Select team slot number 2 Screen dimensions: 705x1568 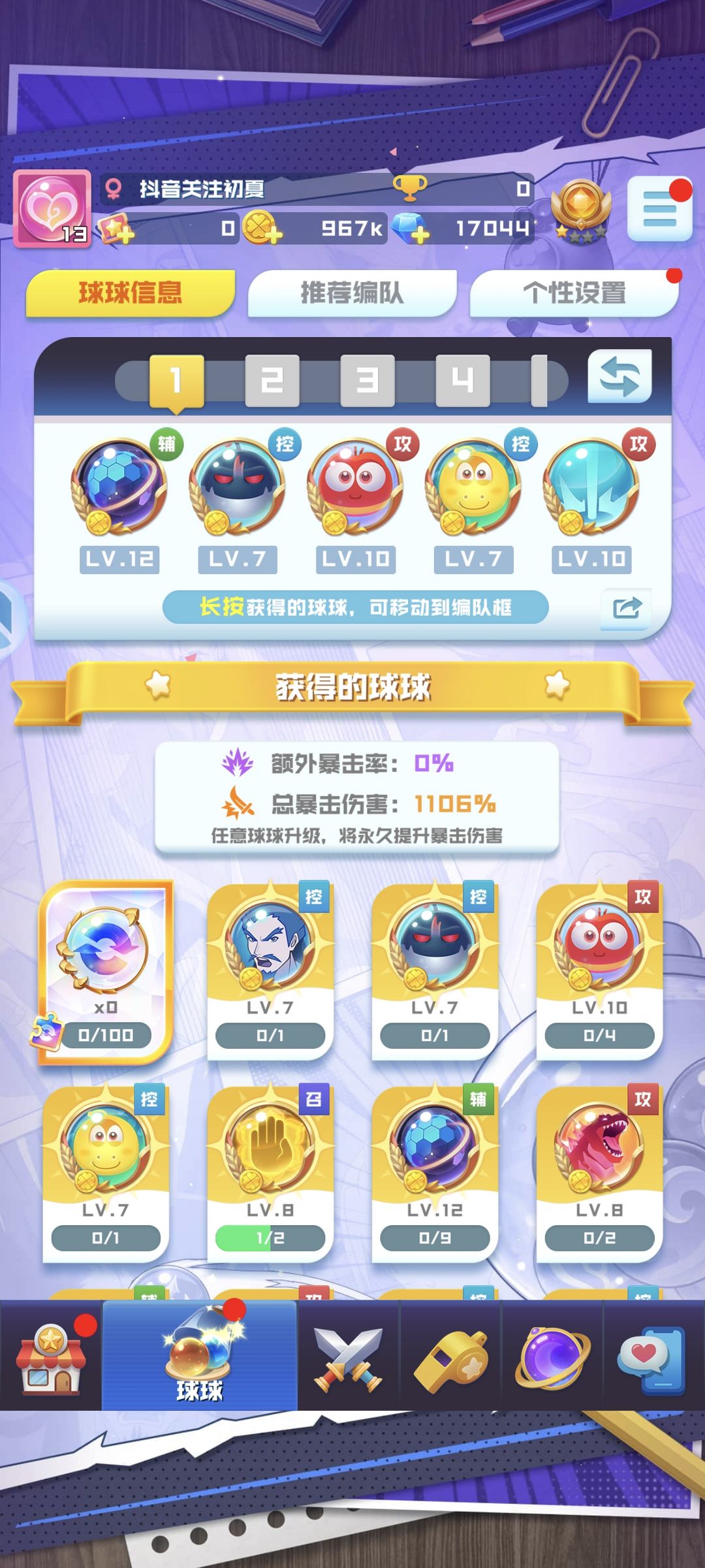click(x=272, y=380)
